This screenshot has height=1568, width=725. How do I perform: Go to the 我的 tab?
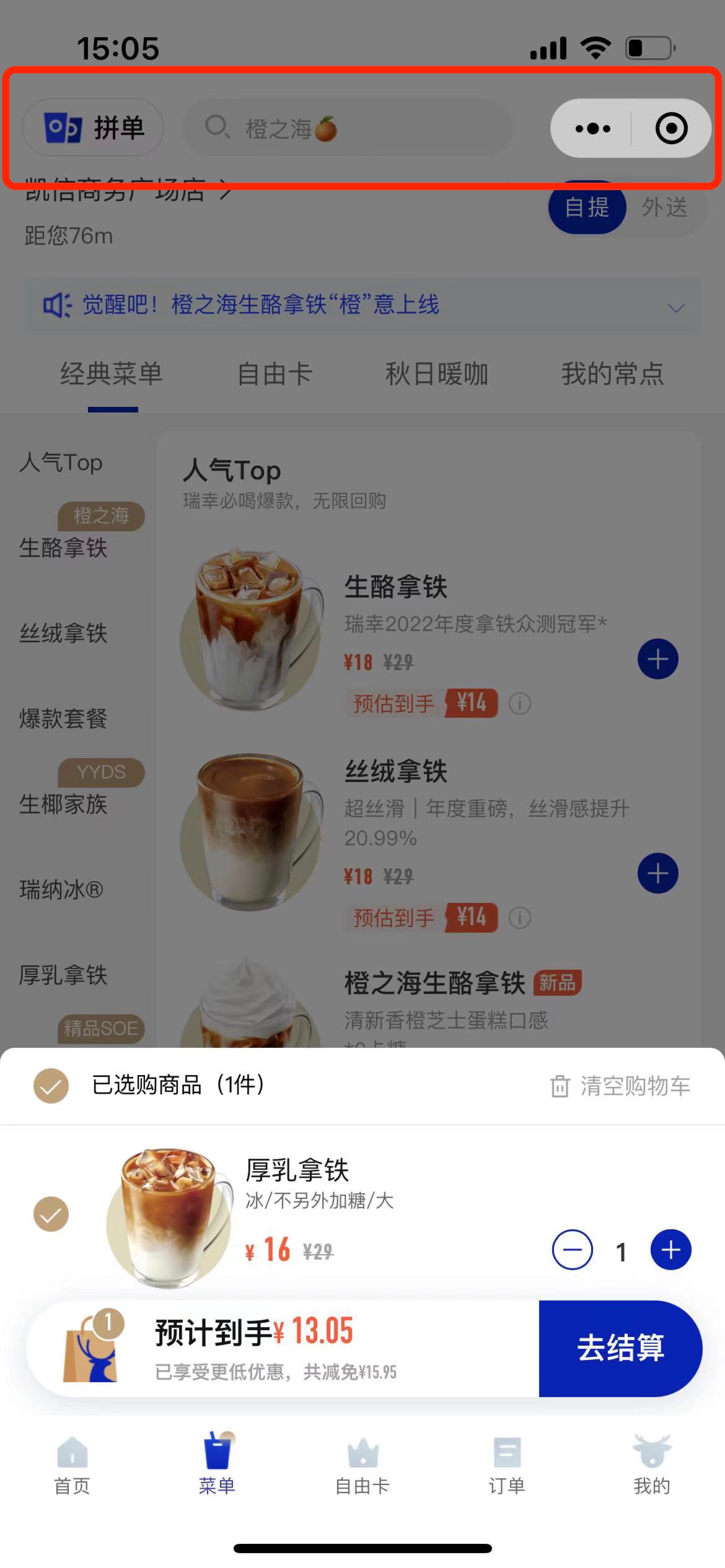(x=651, y=1465)
